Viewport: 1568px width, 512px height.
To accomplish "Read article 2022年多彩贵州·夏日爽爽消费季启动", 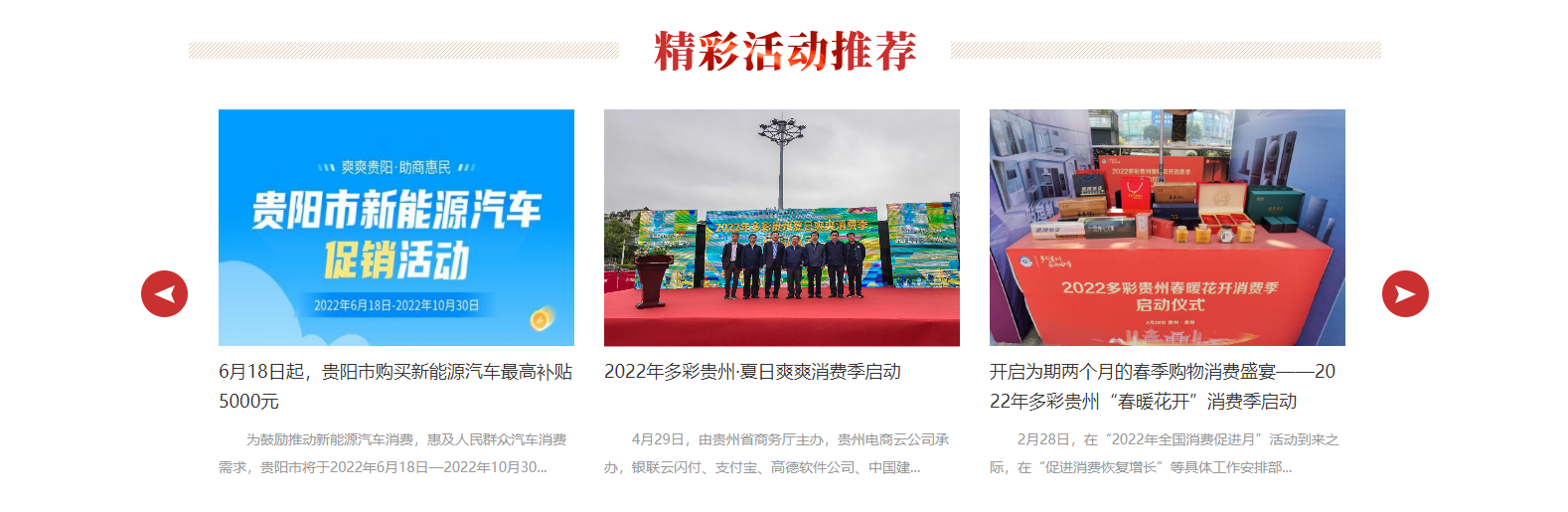I will pyautogui.click(x=752, y=372).
